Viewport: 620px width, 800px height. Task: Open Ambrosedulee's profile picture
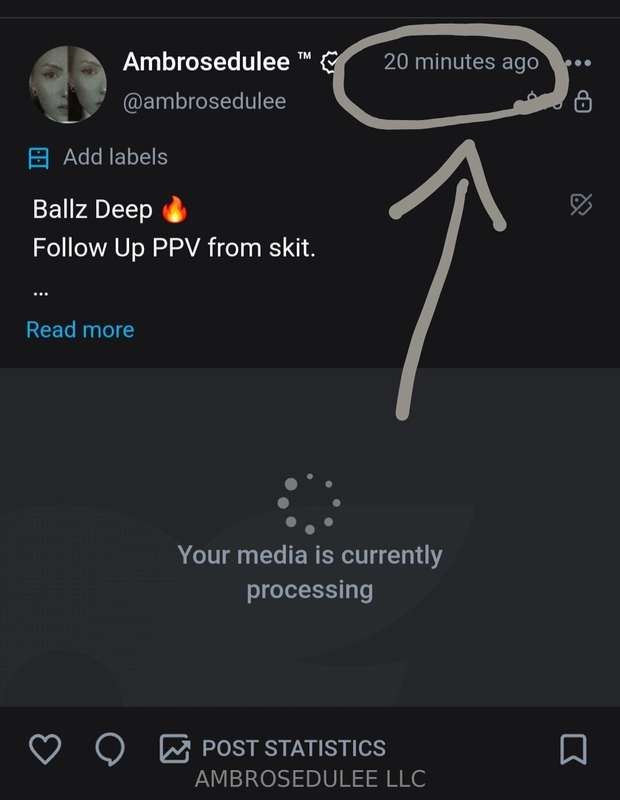coord(68,85)
